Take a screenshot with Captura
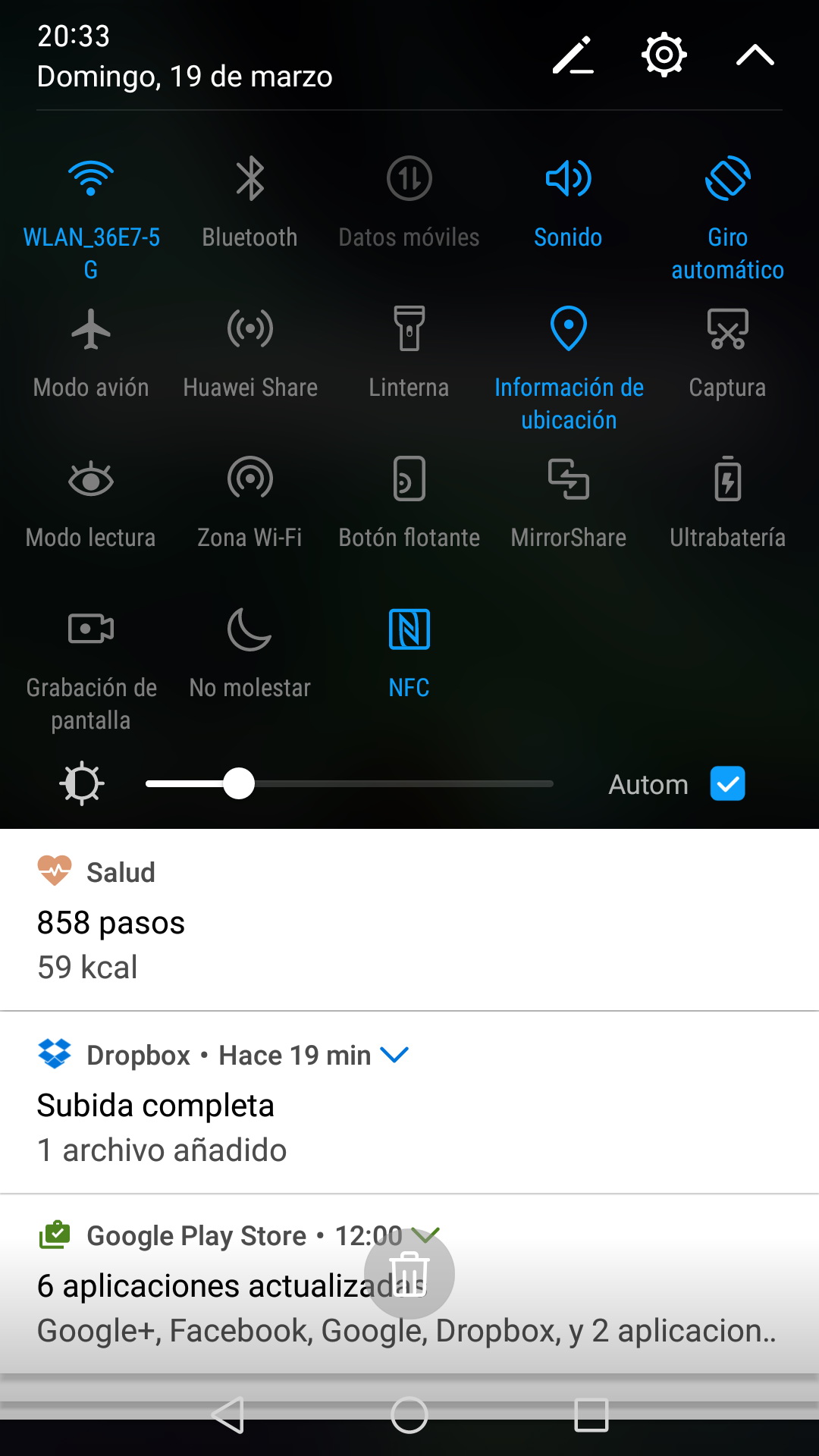 [x=727, y=329]
